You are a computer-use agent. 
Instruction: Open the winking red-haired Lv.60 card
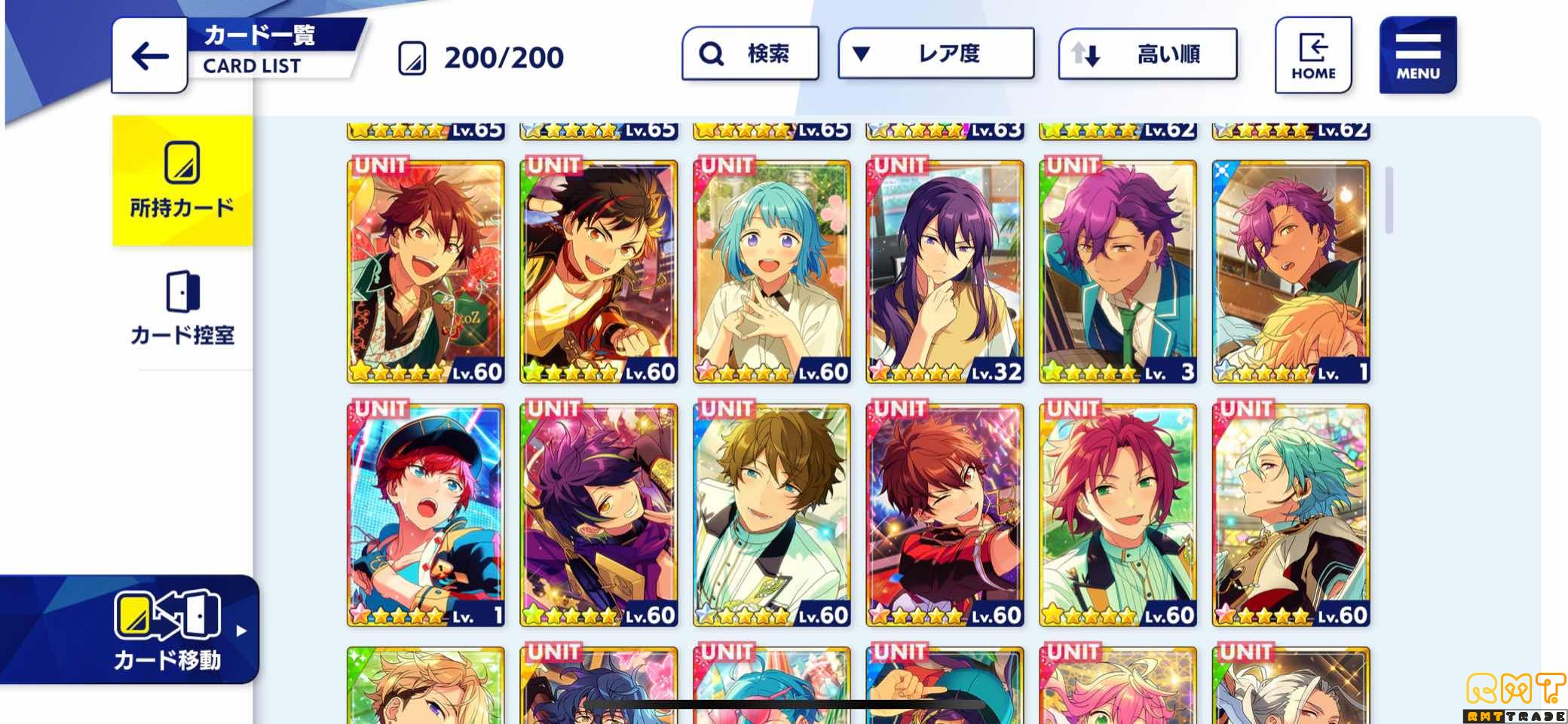pyautogui.click(x=945, y=515)
